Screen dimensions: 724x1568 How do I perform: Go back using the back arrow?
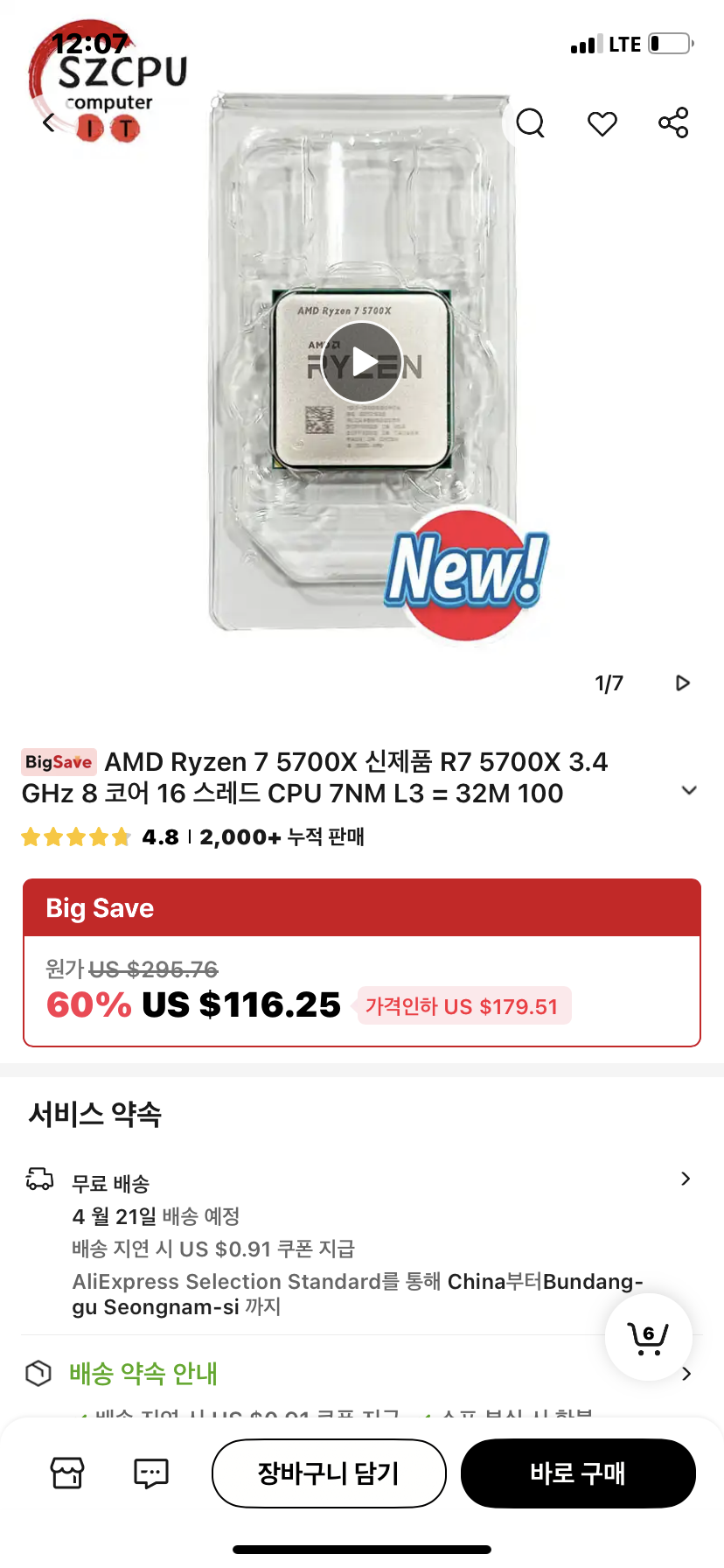[49, 122]
